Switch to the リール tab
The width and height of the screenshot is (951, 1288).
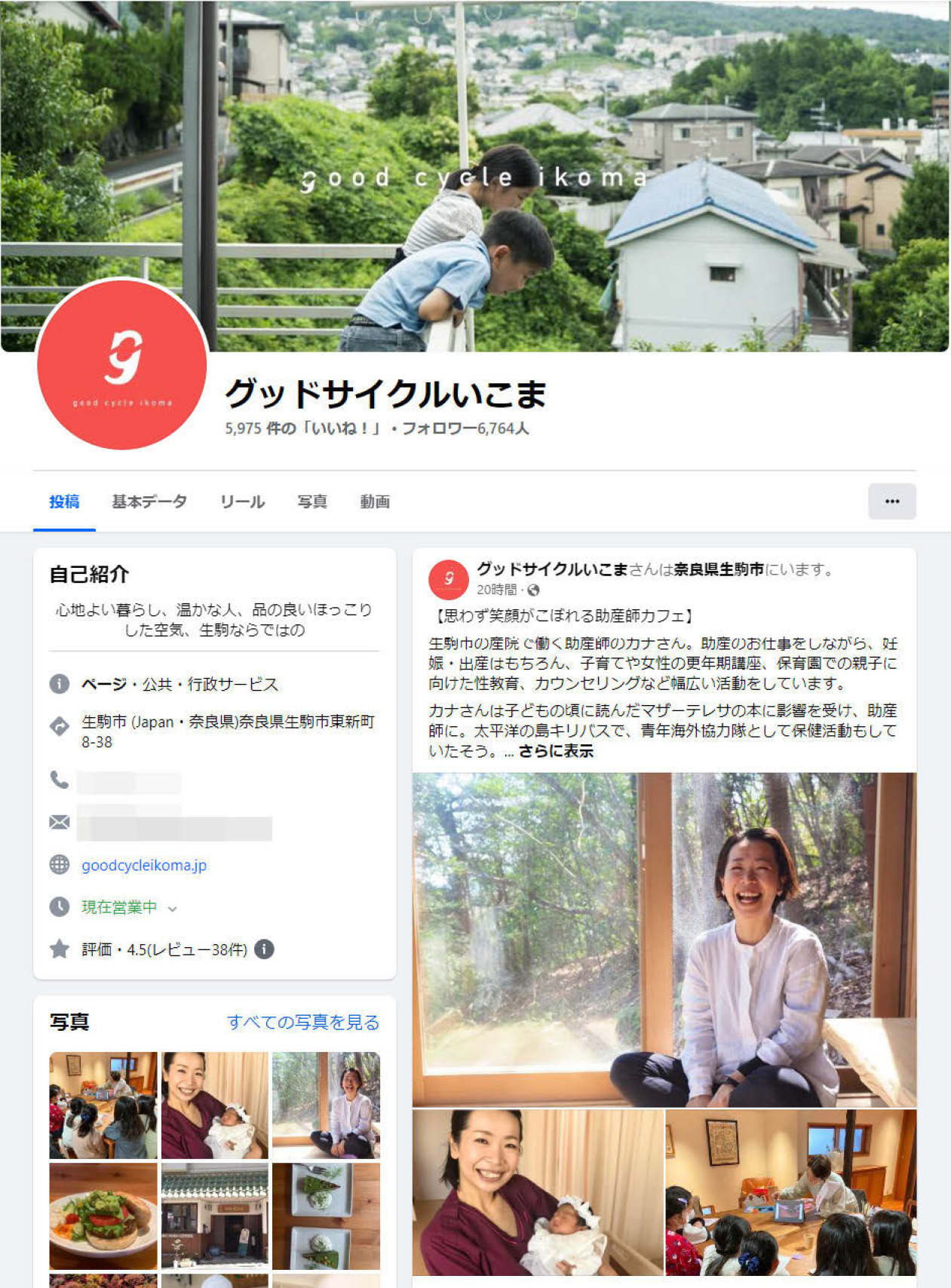click(x=242, y=501)
